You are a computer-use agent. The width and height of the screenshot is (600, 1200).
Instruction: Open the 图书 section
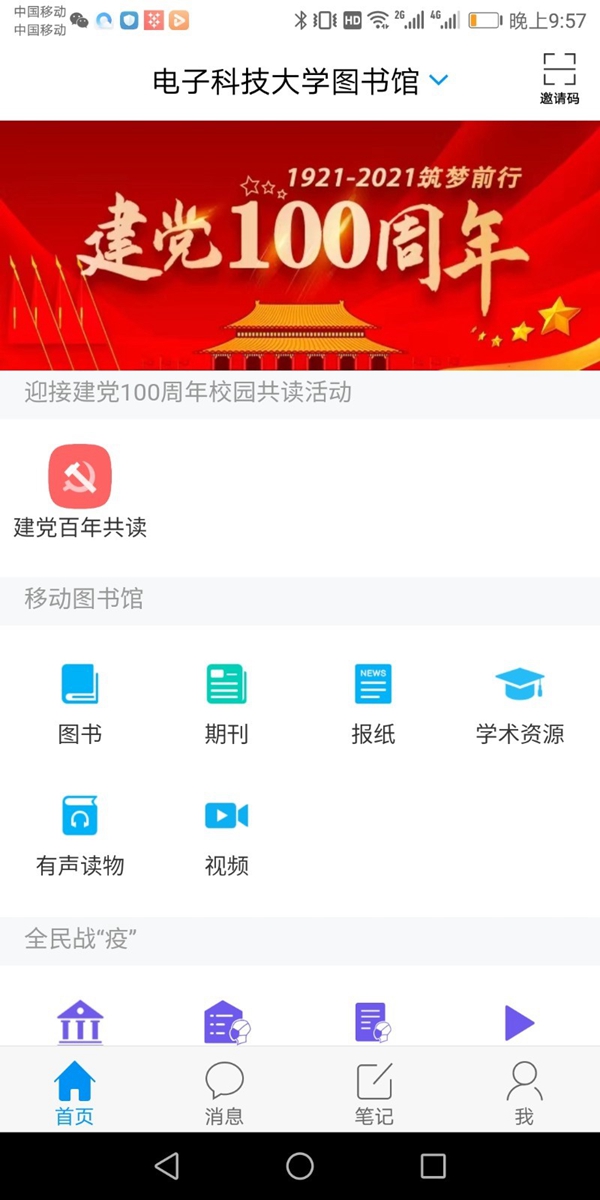tap(80, 702)
